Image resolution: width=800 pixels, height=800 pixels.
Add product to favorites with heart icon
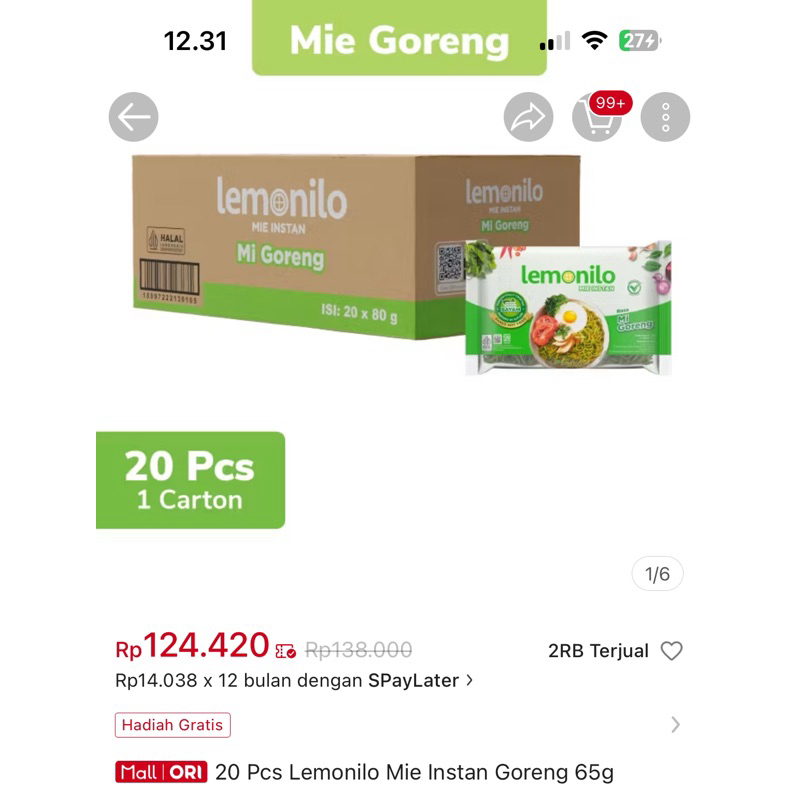(672, 651)
